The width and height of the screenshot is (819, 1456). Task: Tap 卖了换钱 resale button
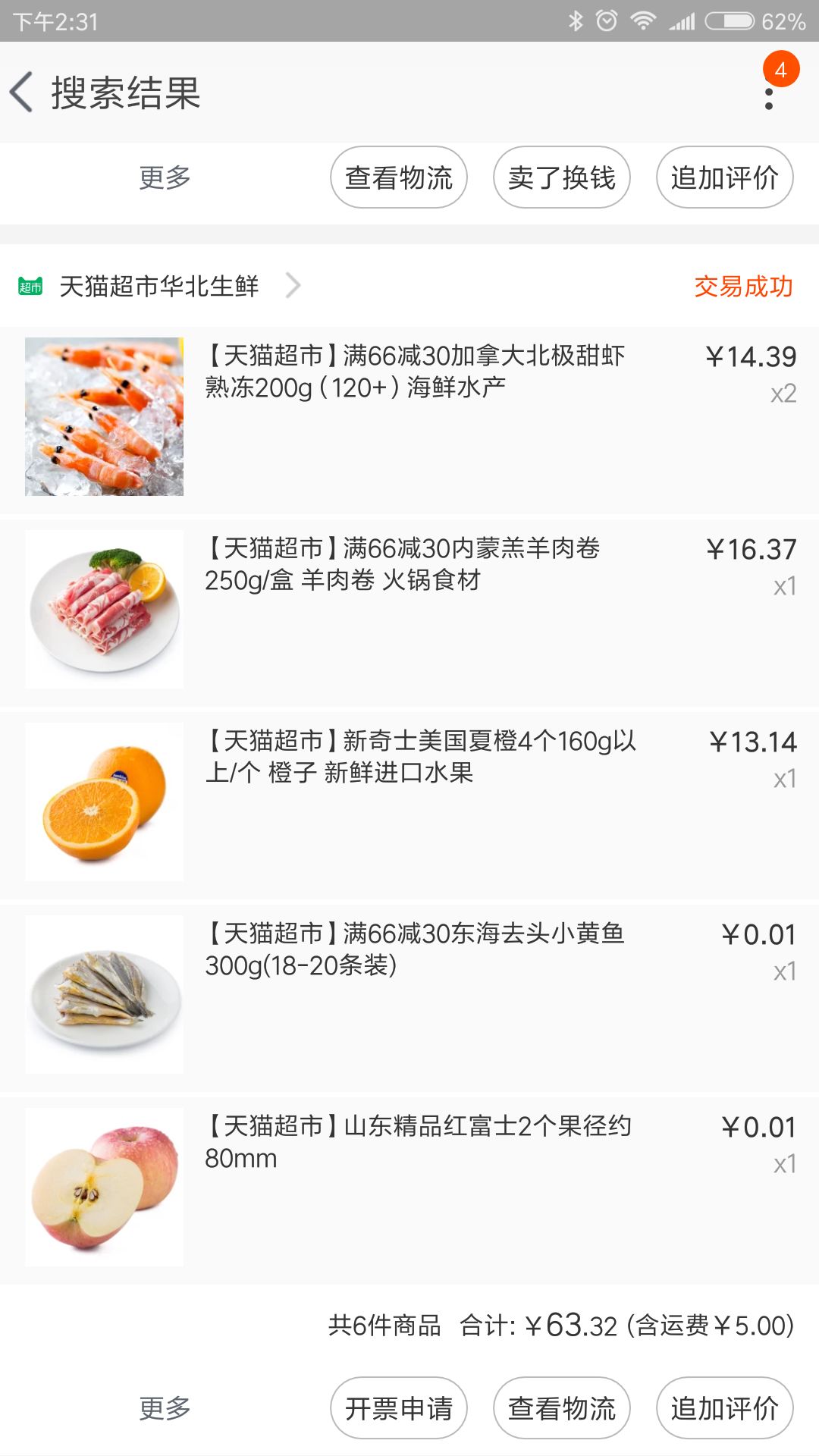pos(561,176)
